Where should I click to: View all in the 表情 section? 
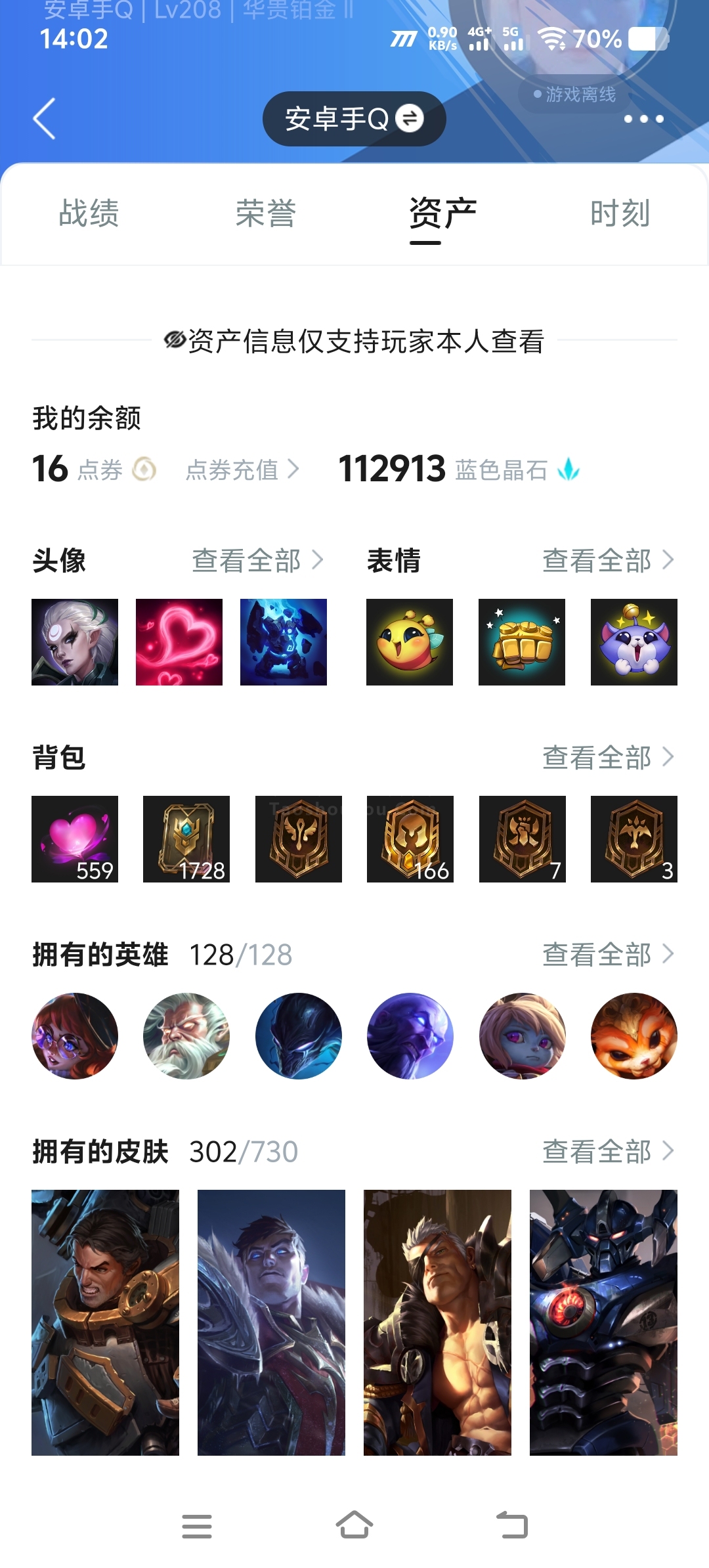point(609,561)
